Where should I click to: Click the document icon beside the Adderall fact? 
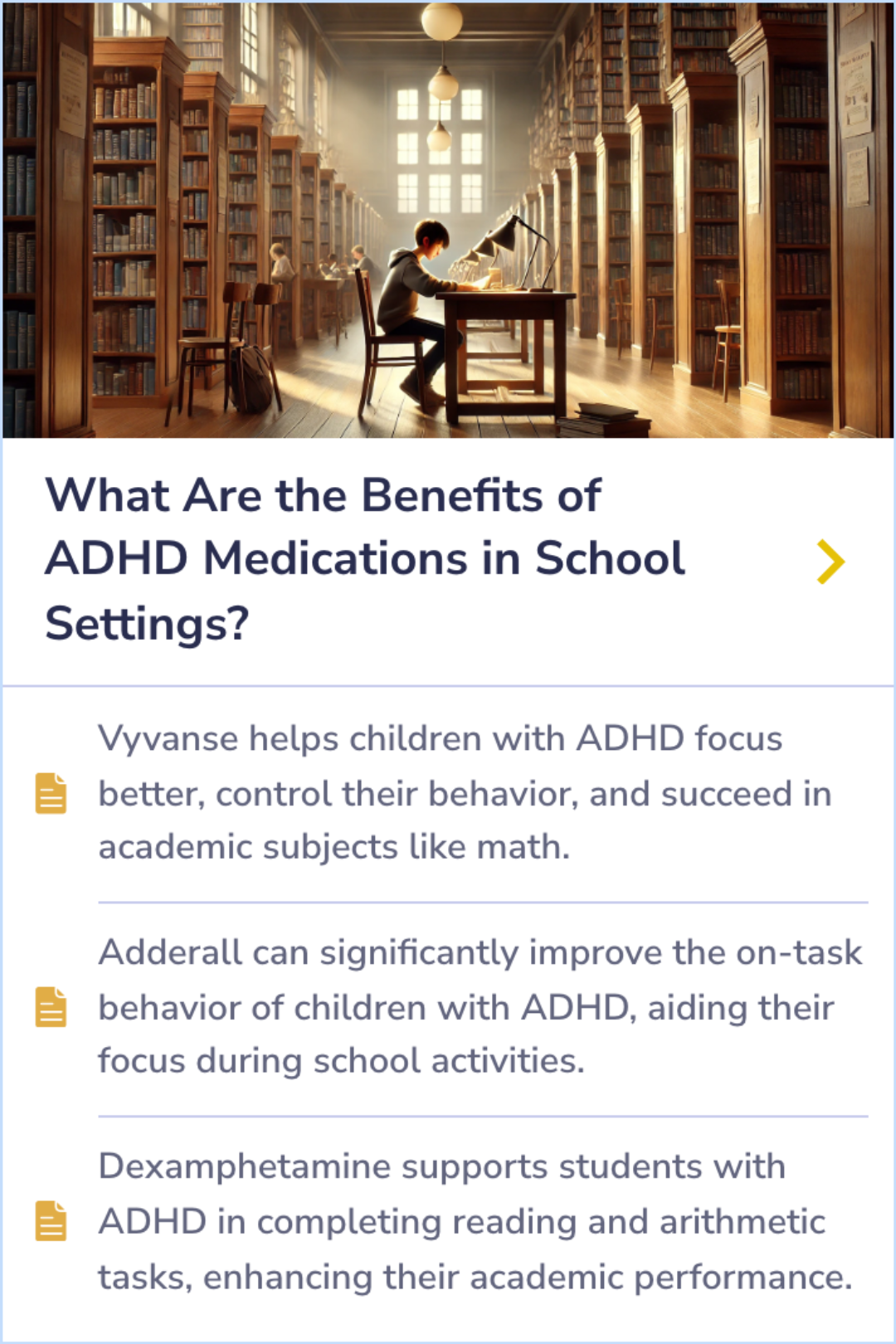coord(50,1008)
